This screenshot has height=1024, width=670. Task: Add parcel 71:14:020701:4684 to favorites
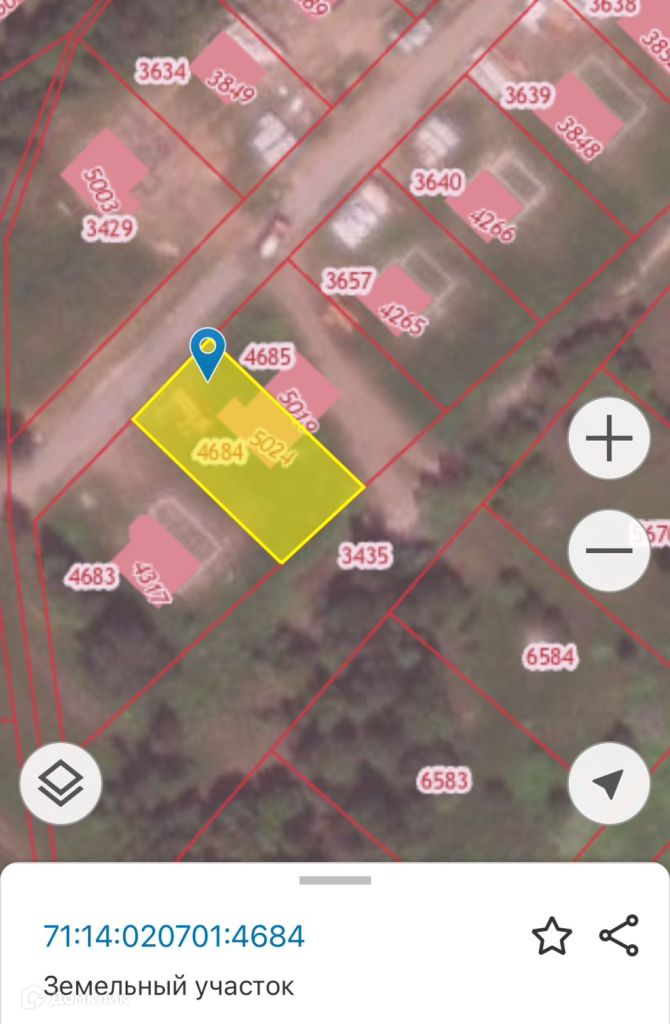coord(551,937)
